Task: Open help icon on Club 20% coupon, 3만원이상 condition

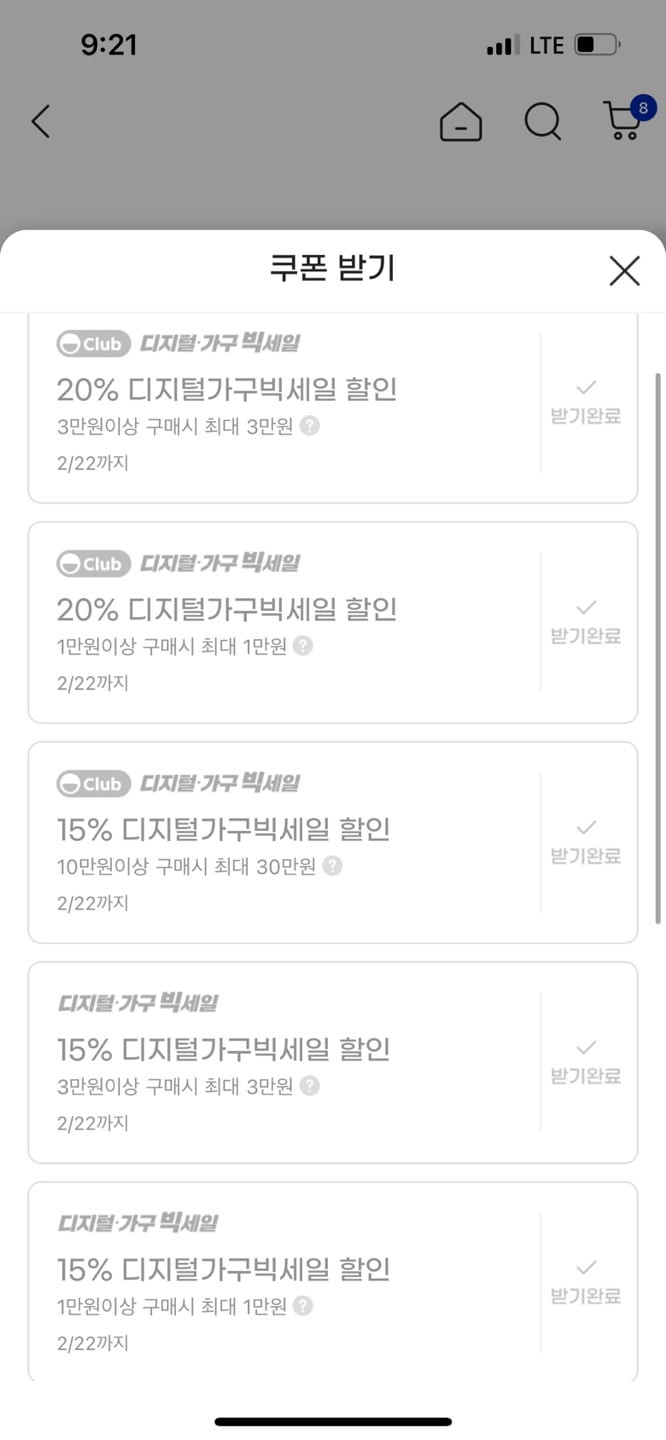Action: coord(310,426)
